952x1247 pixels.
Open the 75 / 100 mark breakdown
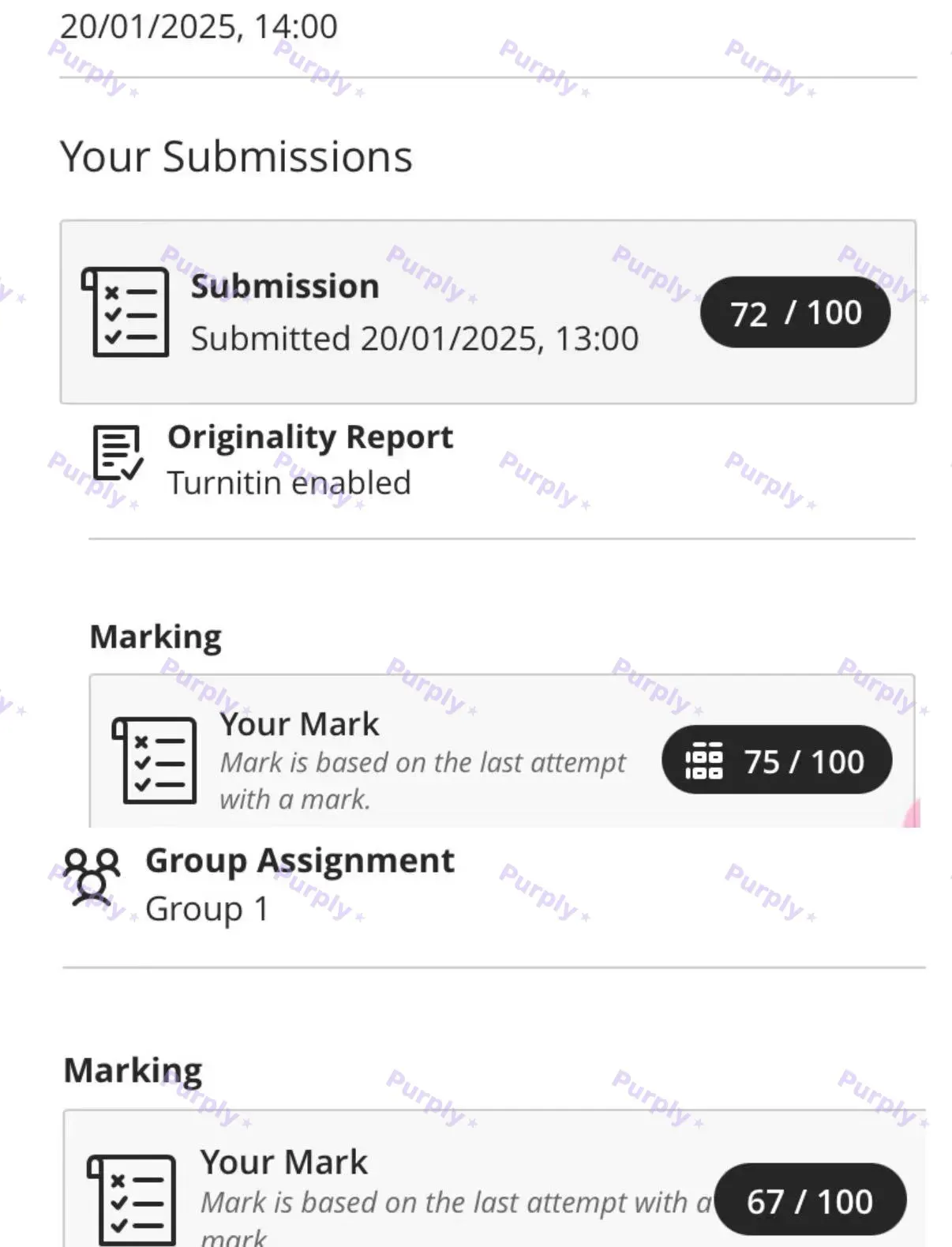(777, 760)
